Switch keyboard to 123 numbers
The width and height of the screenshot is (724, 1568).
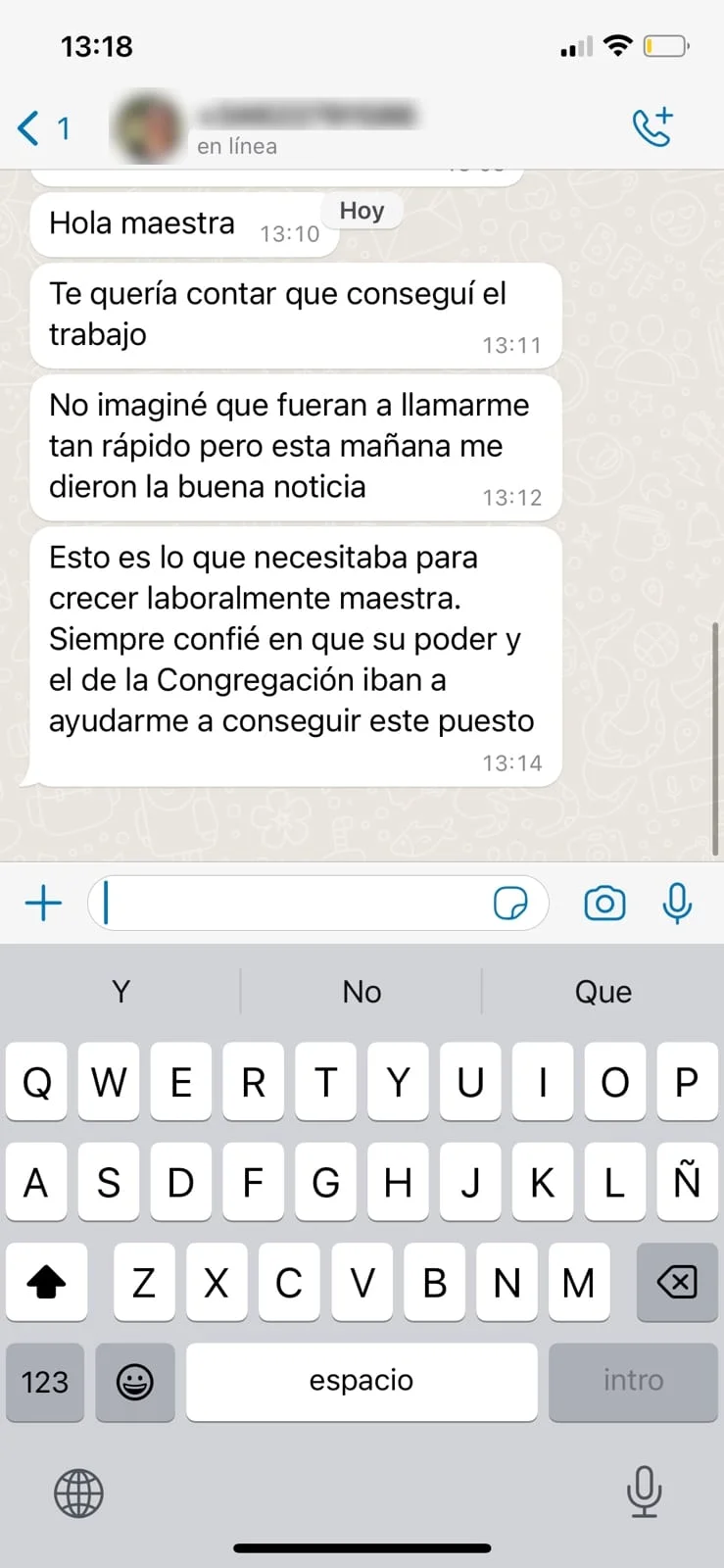pyautogui.click(x=45, y=1382)
